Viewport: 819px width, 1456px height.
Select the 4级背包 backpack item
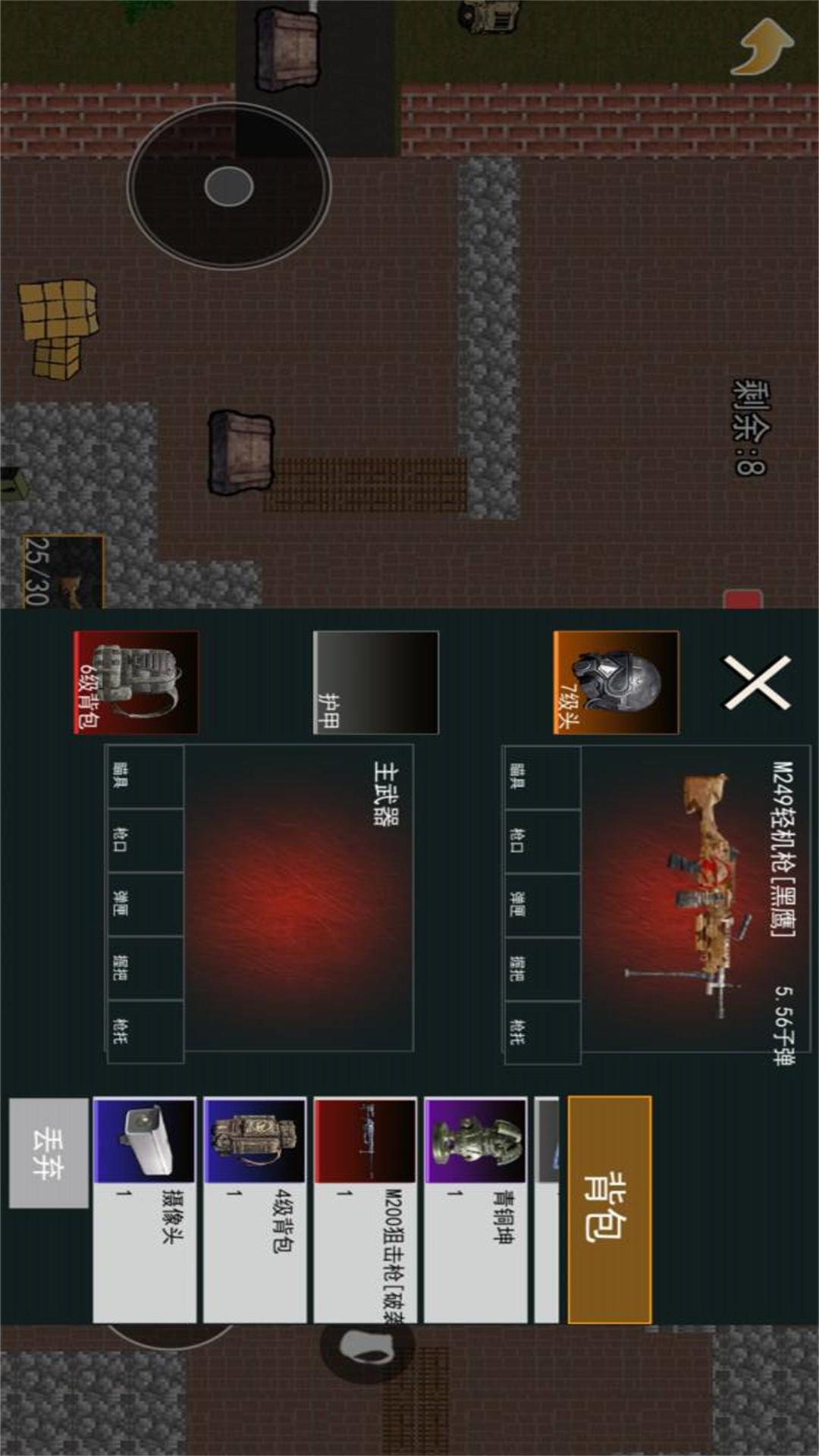click(255, 1209)
